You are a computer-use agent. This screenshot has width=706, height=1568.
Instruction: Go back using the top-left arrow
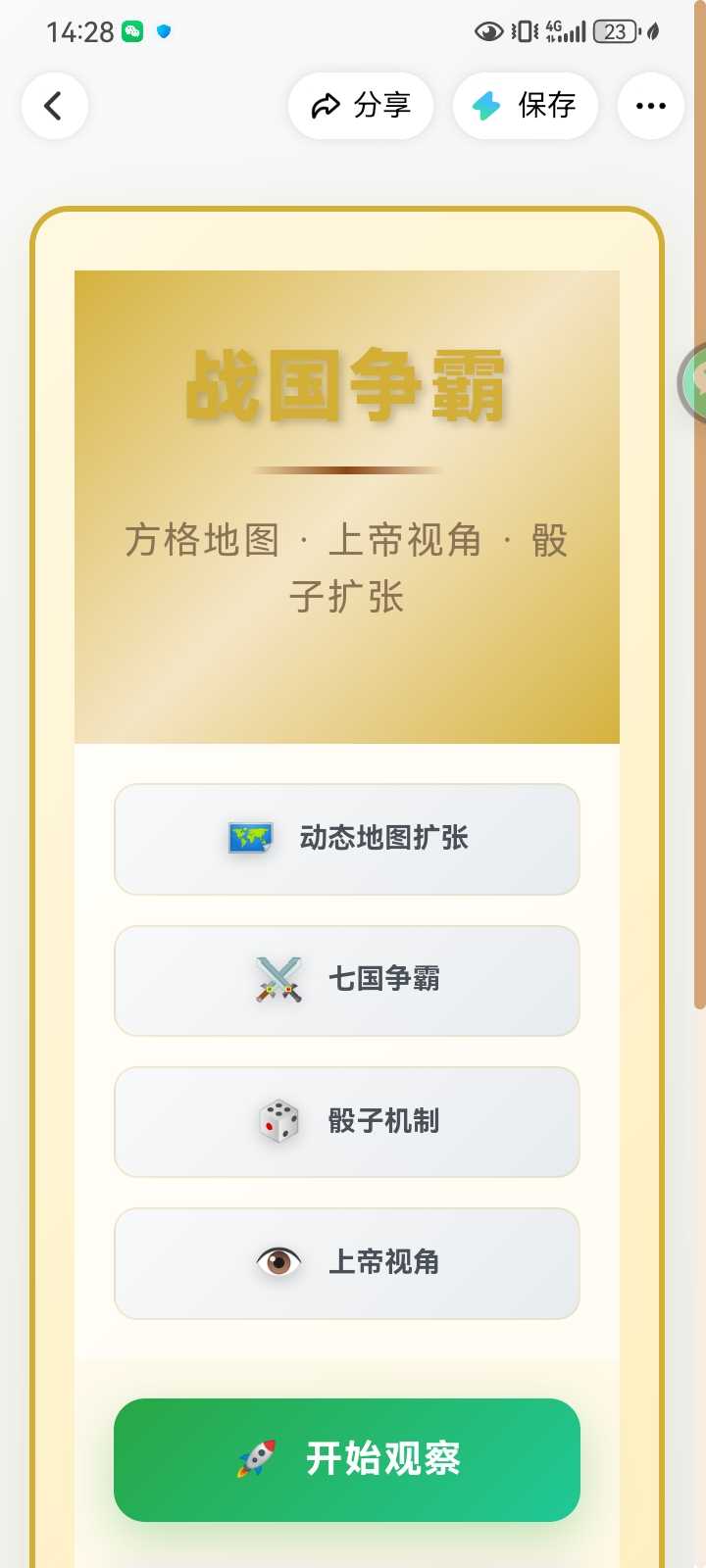54,106
